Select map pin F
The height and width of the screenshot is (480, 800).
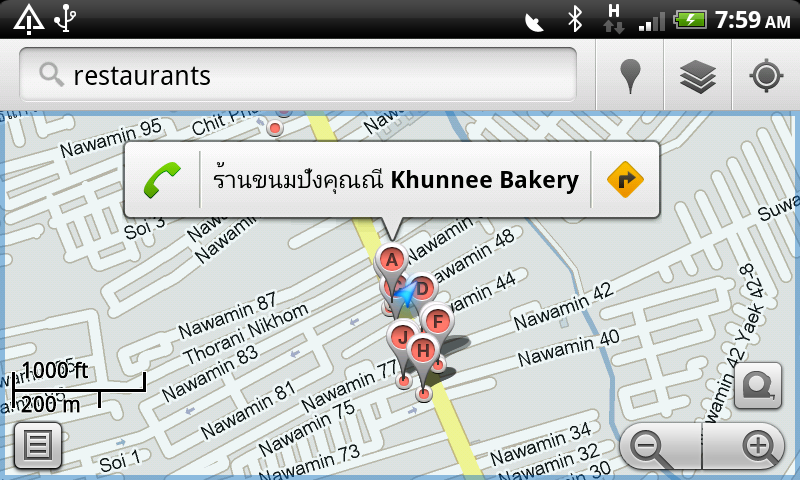click(x=437, y=321)
